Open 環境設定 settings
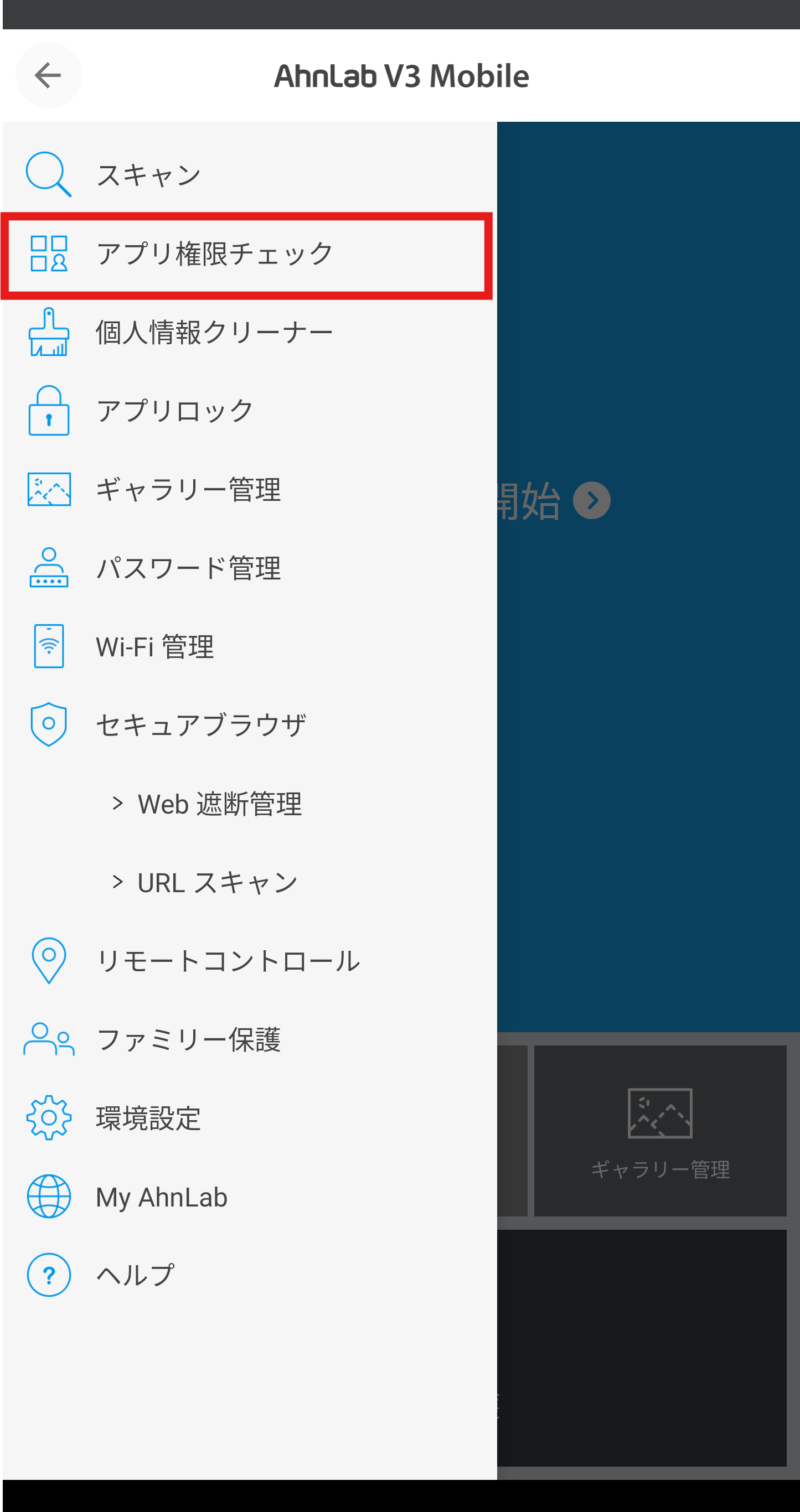Image resolution: width=800 pixels, height=1512 pixels. (250, 1119)
